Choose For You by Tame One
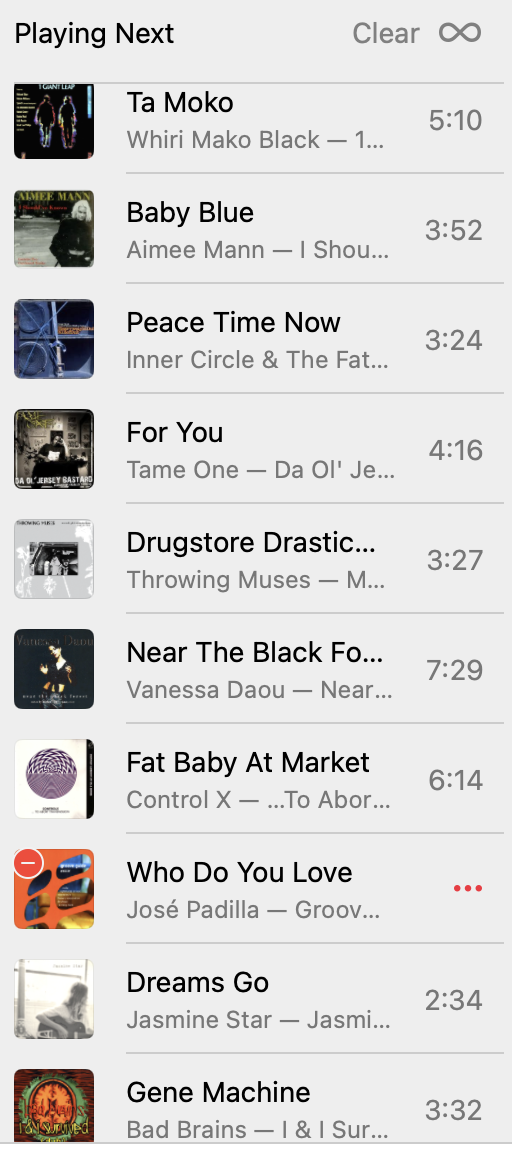This screenshot has height=1164, width=512. coord(256,448)
